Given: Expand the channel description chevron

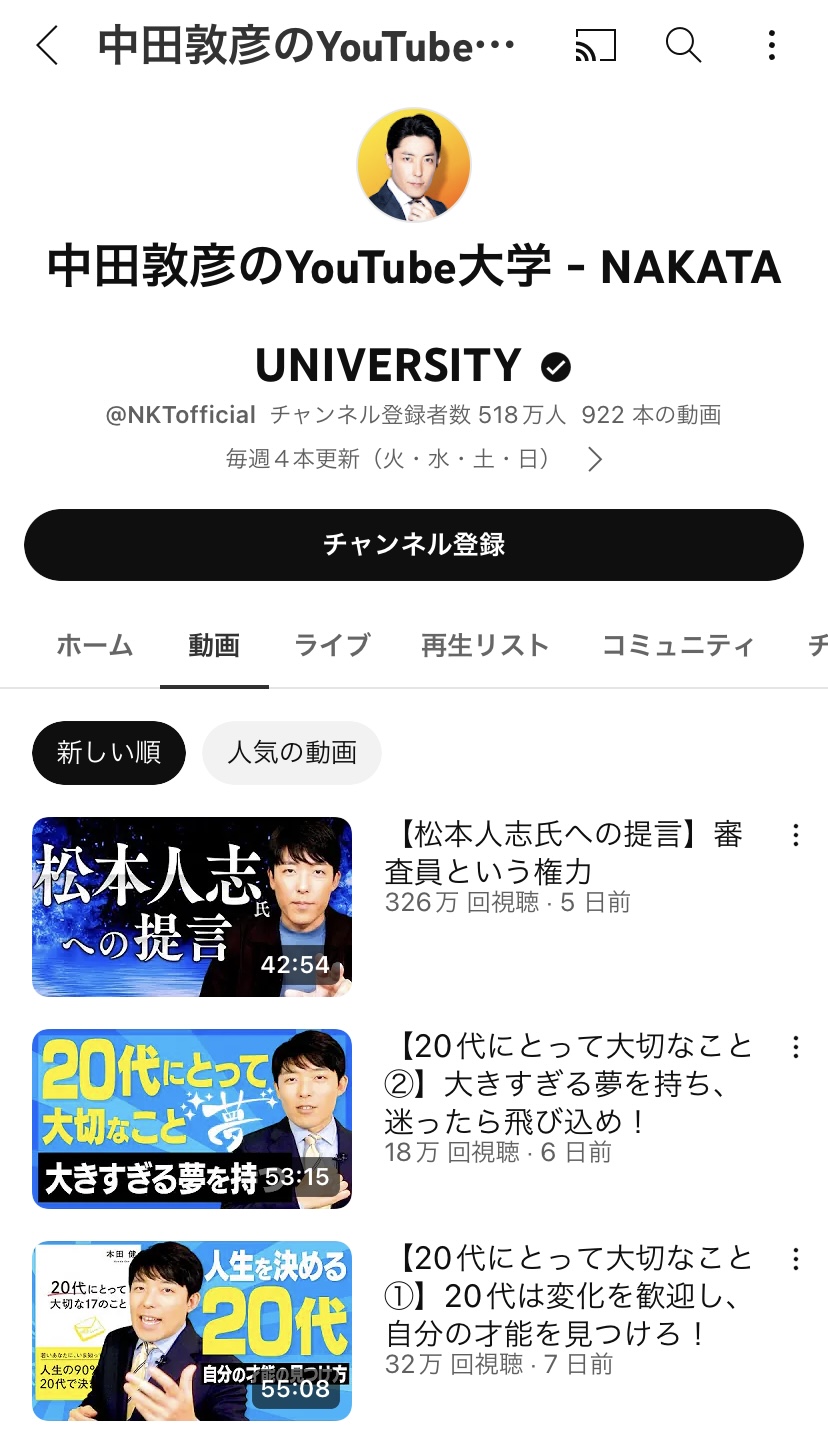Looking at the screenshot, I should tap(595, 459).
